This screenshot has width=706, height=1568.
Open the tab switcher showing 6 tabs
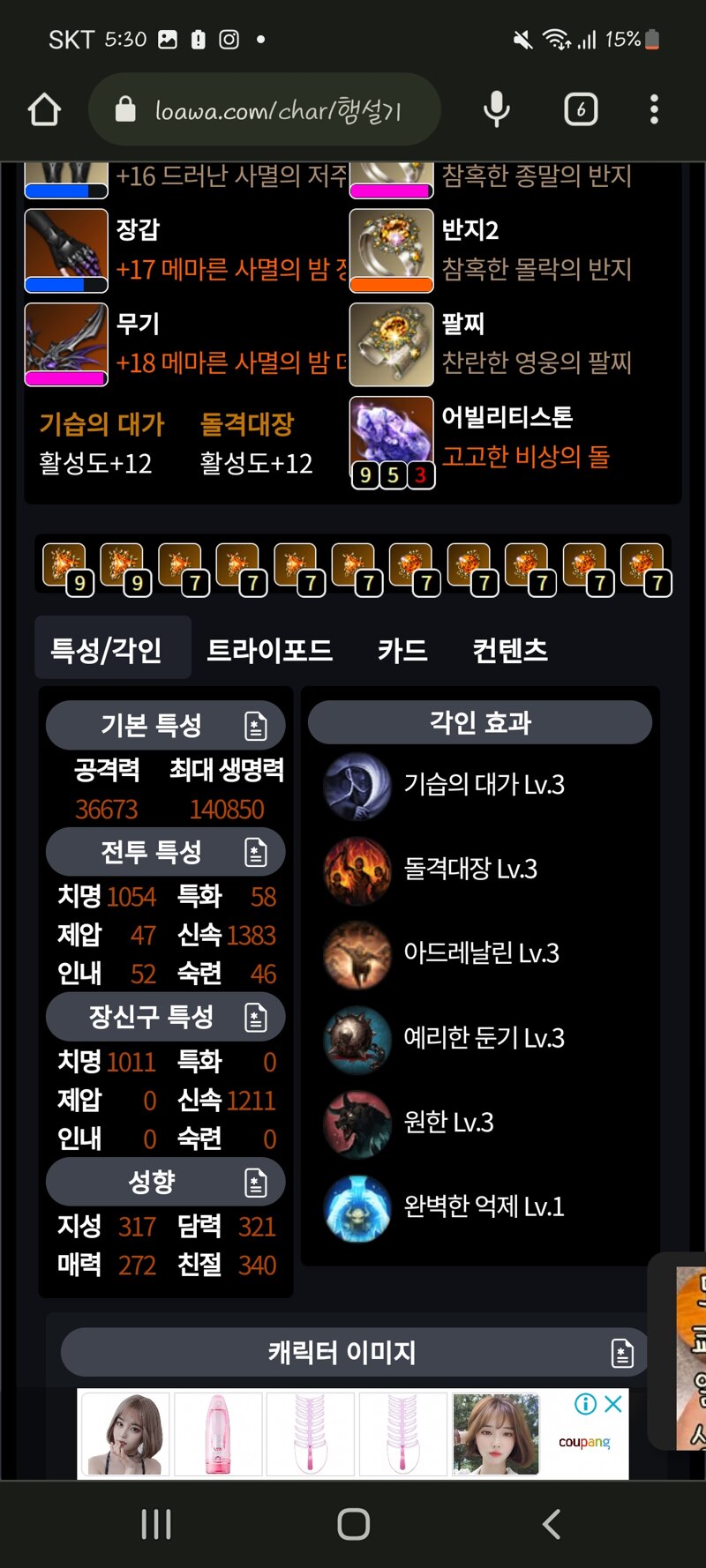581,110
